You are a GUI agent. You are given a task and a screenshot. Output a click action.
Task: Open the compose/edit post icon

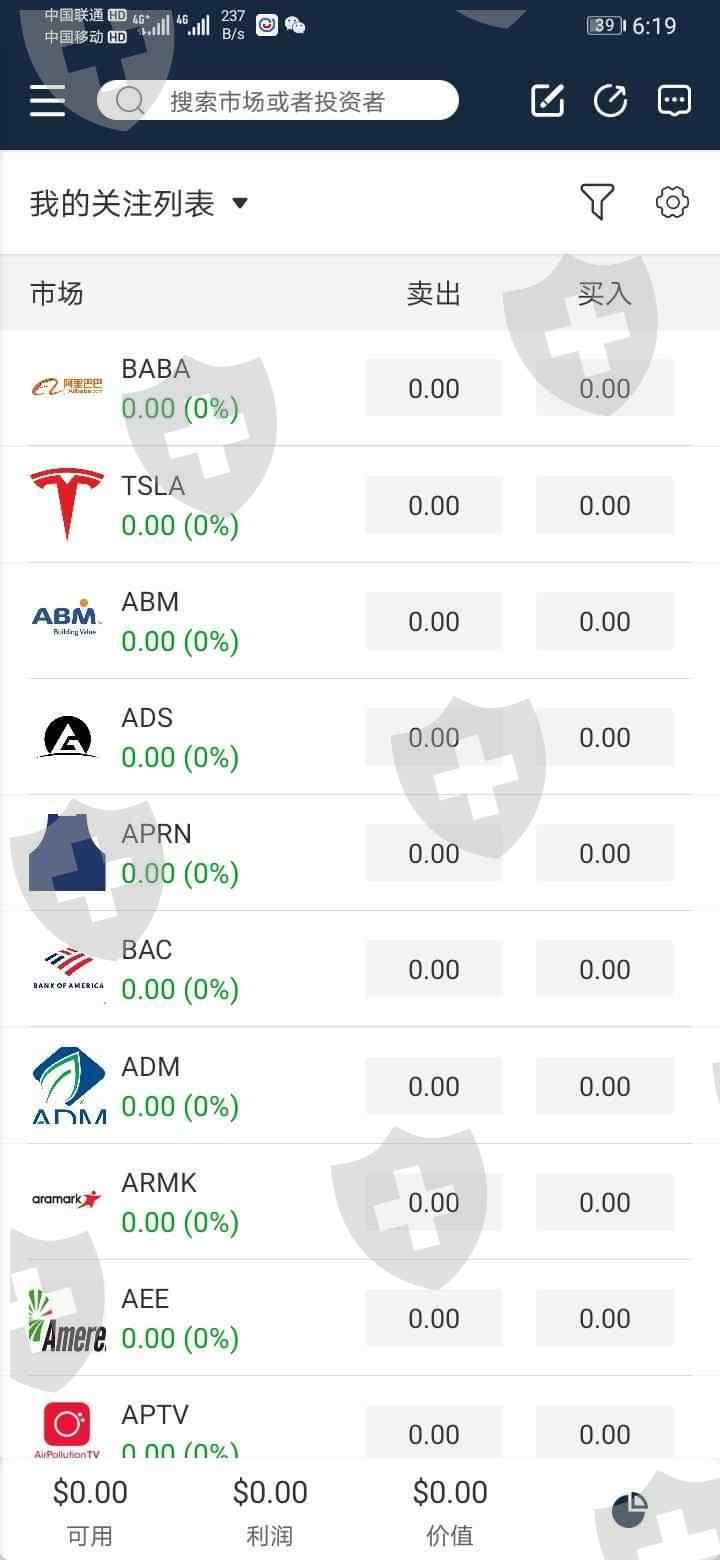pos(547,101)
